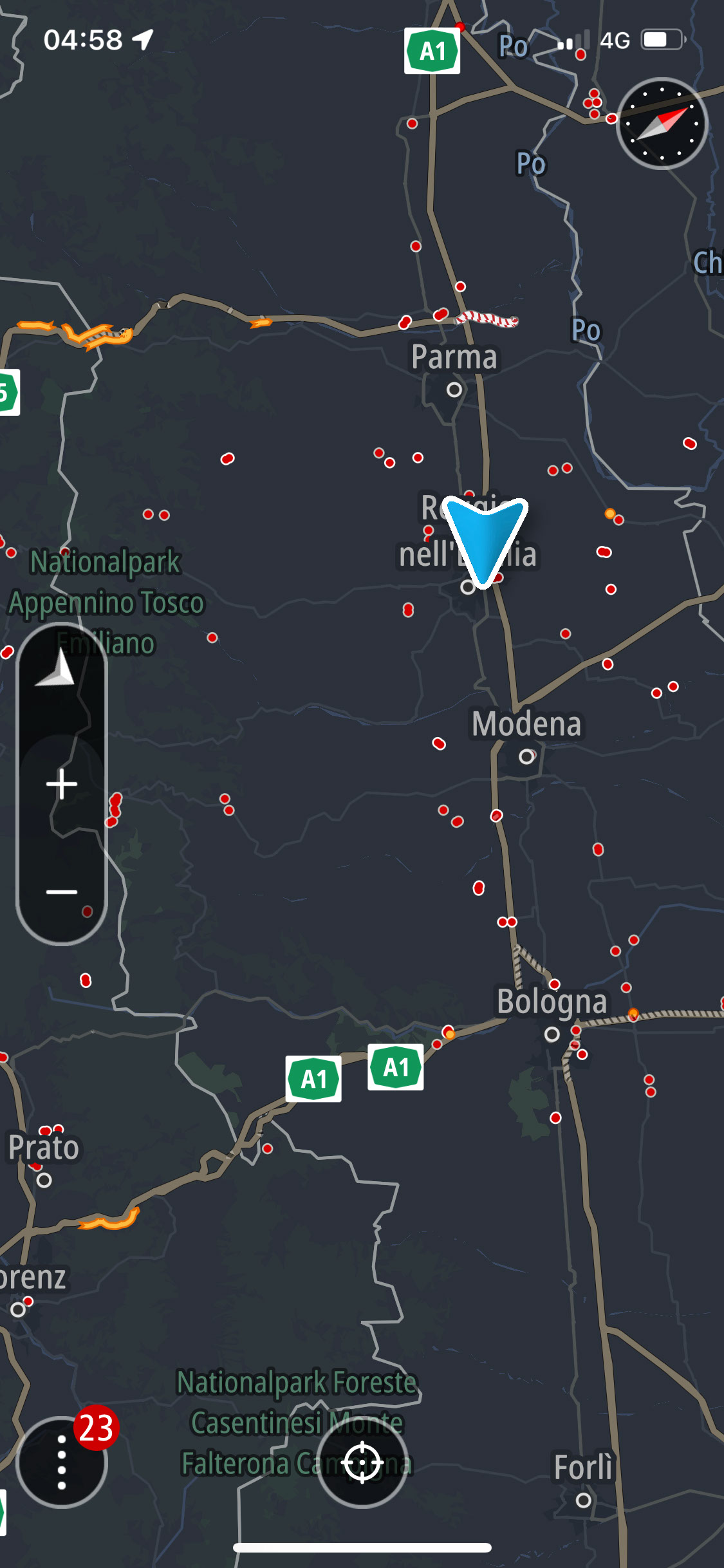Zoom in with the plus button
The image size is (724, 1568).
pos(62,784)
